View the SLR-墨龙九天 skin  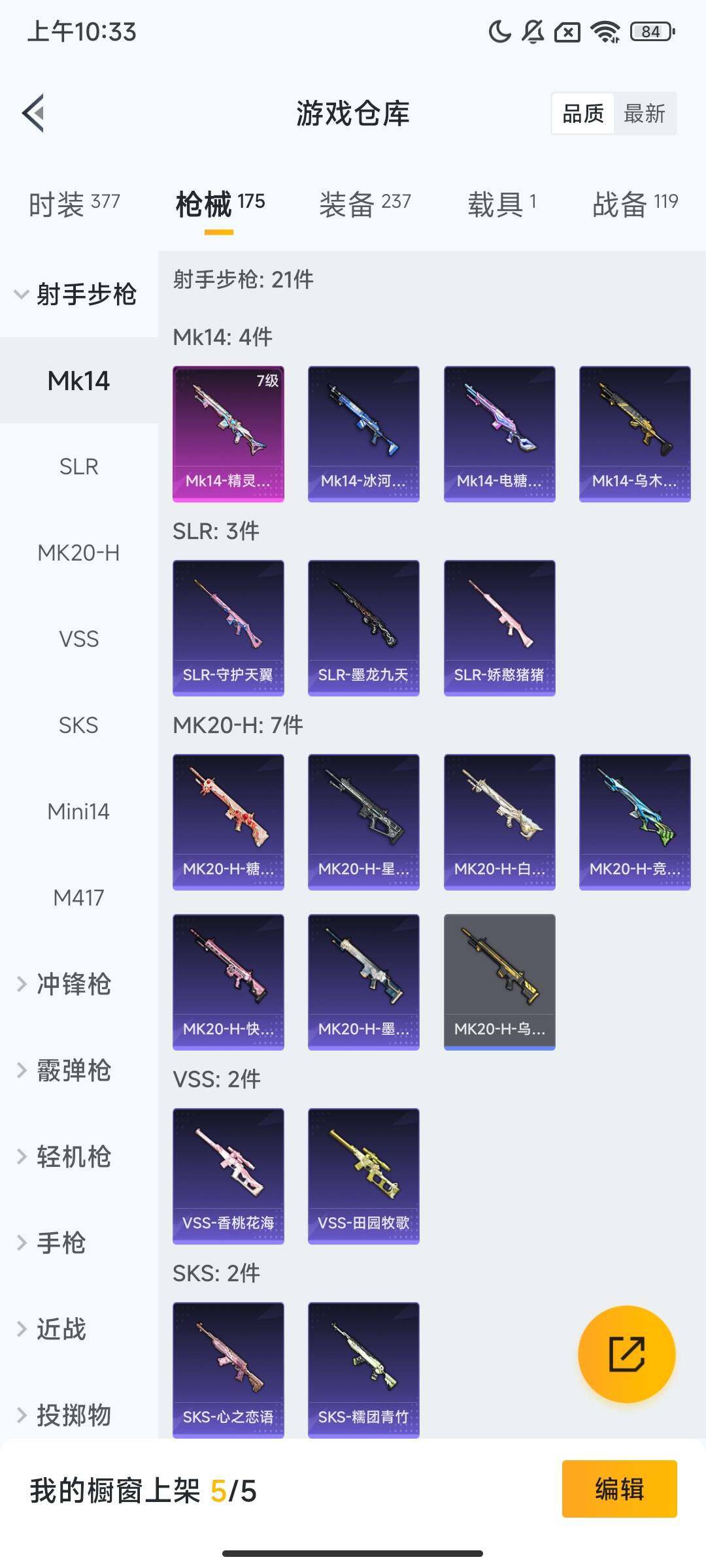point(363,628)
